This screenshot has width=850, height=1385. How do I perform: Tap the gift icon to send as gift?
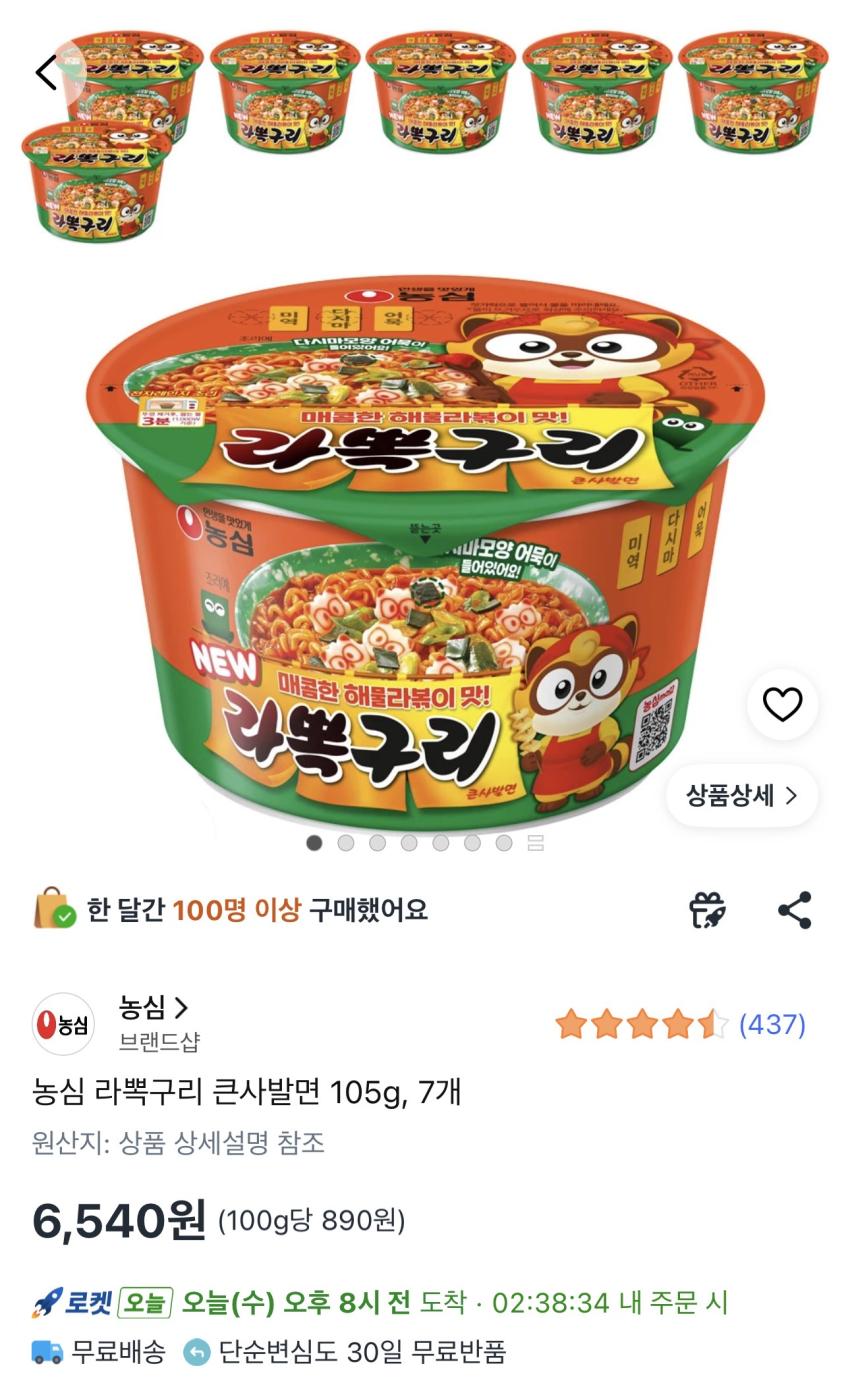point(707,910)
